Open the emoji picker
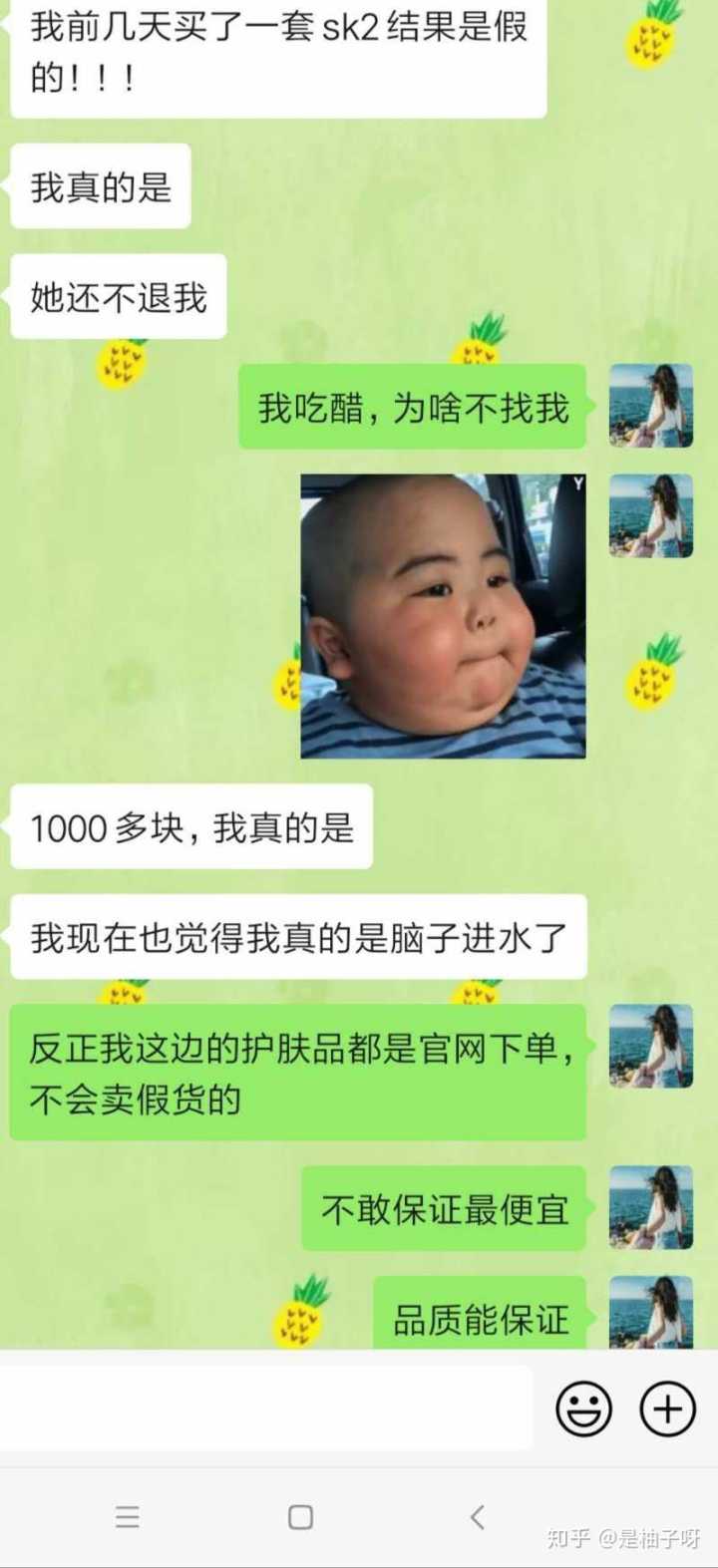 583,1409
